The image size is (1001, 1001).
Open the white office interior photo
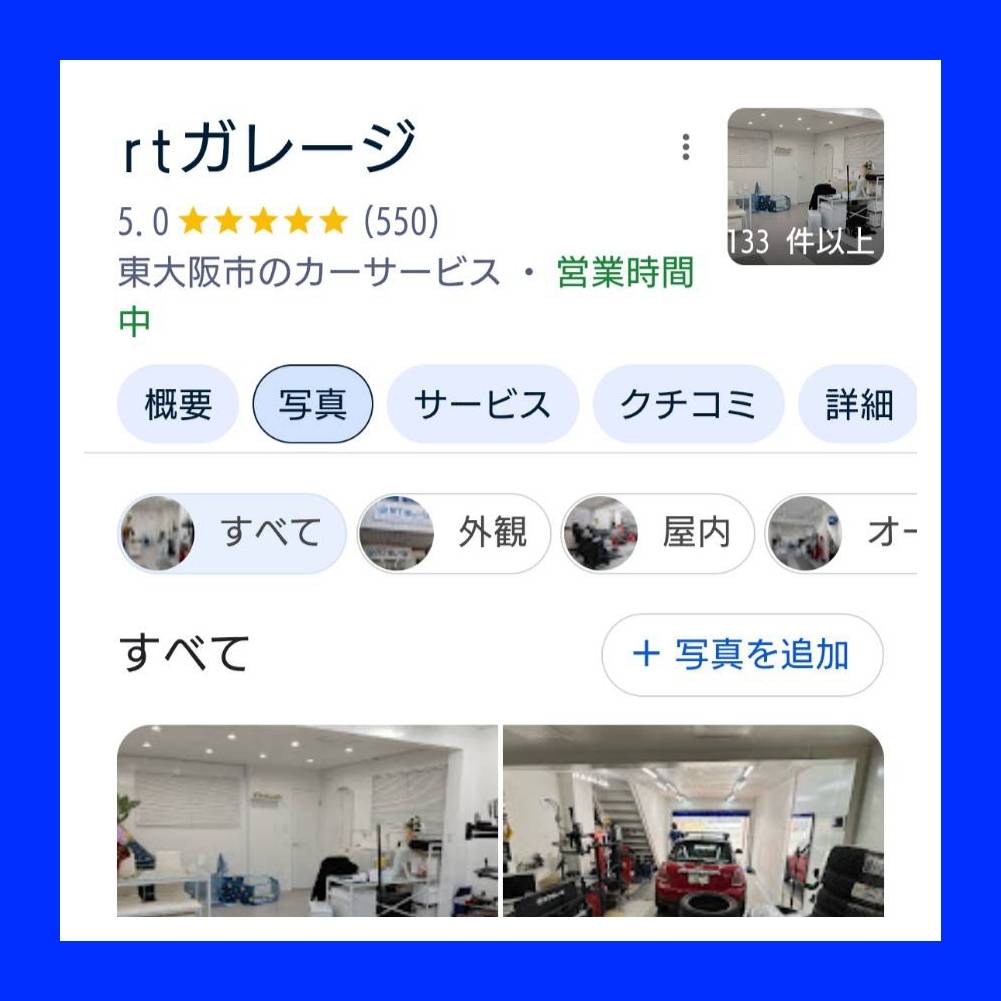pyautogui.click(x=307, y=820)
